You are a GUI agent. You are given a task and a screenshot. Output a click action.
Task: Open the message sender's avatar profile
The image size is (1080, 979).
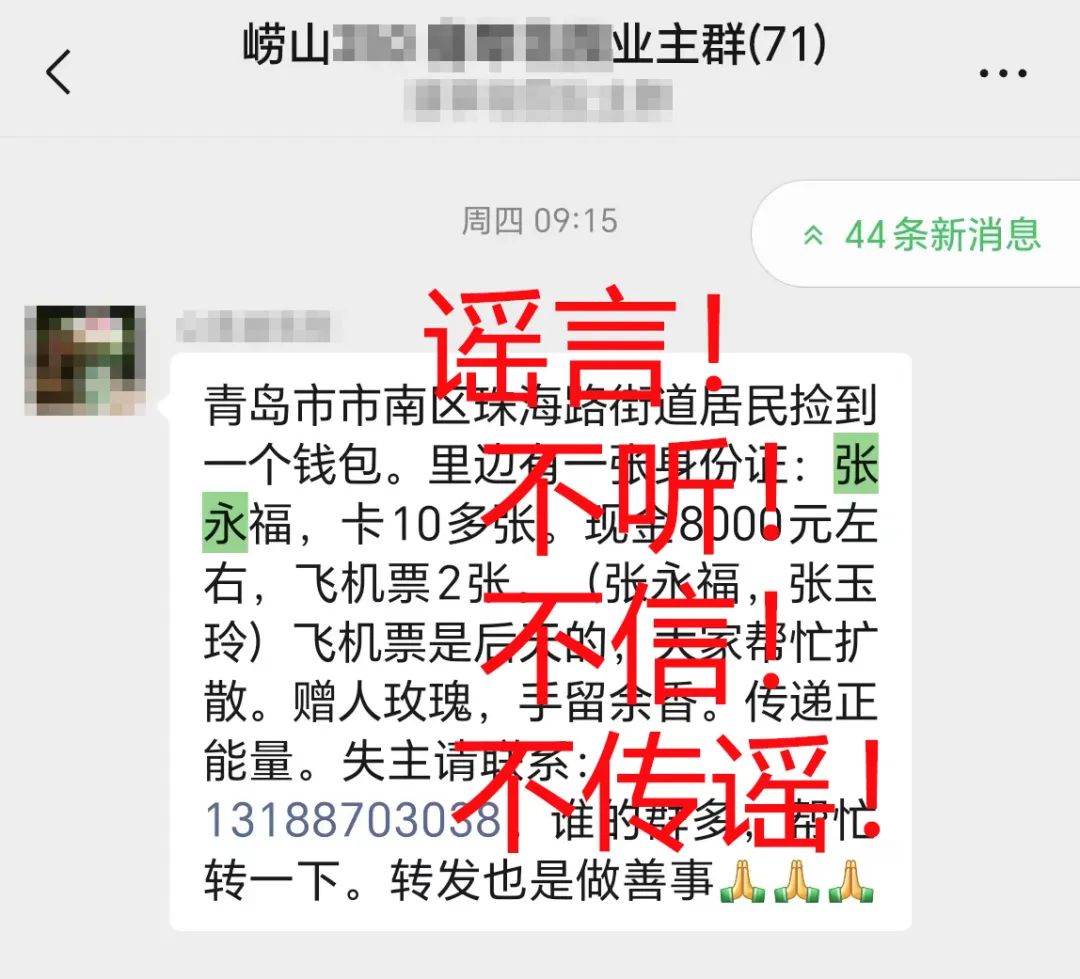(x=85, y=360)
